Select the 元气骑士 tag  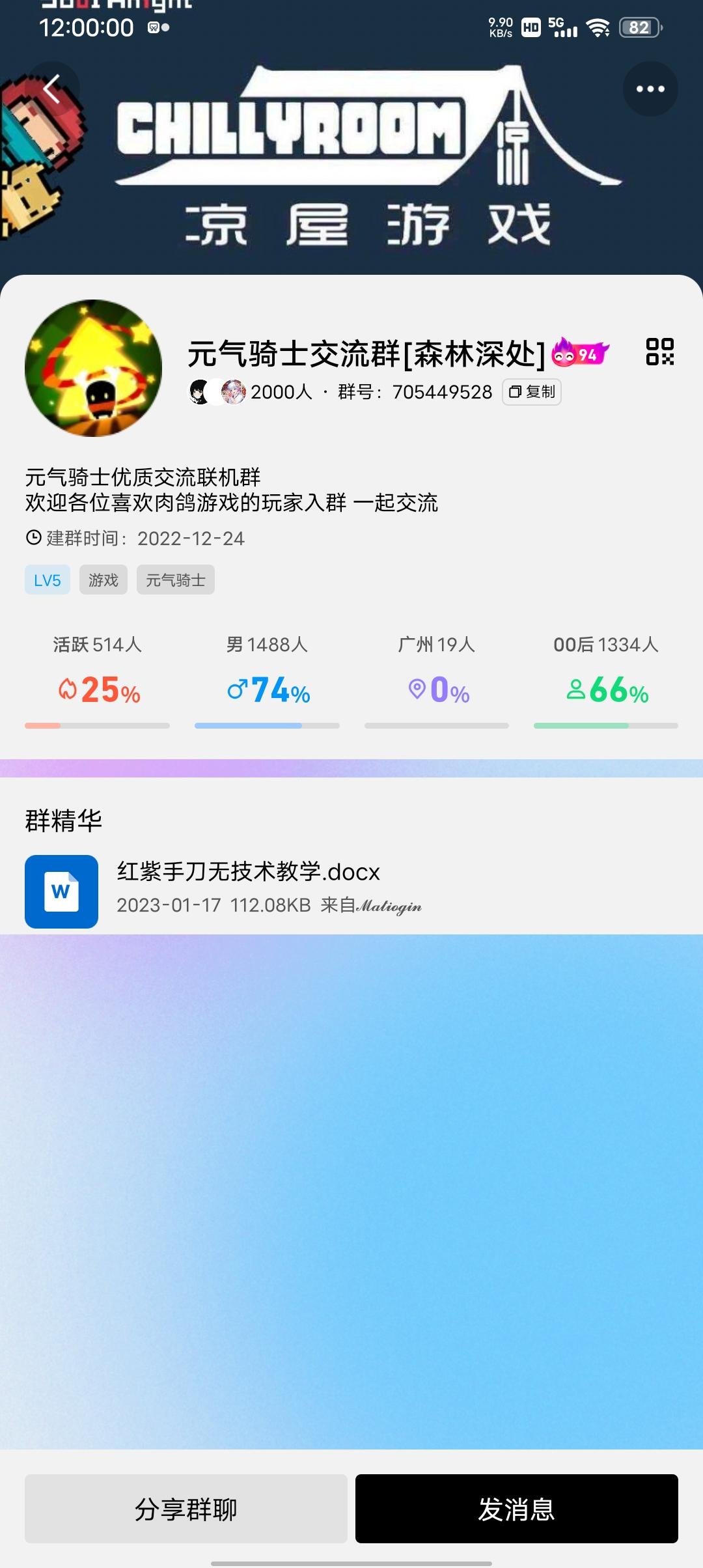click(x=174, y=580)
